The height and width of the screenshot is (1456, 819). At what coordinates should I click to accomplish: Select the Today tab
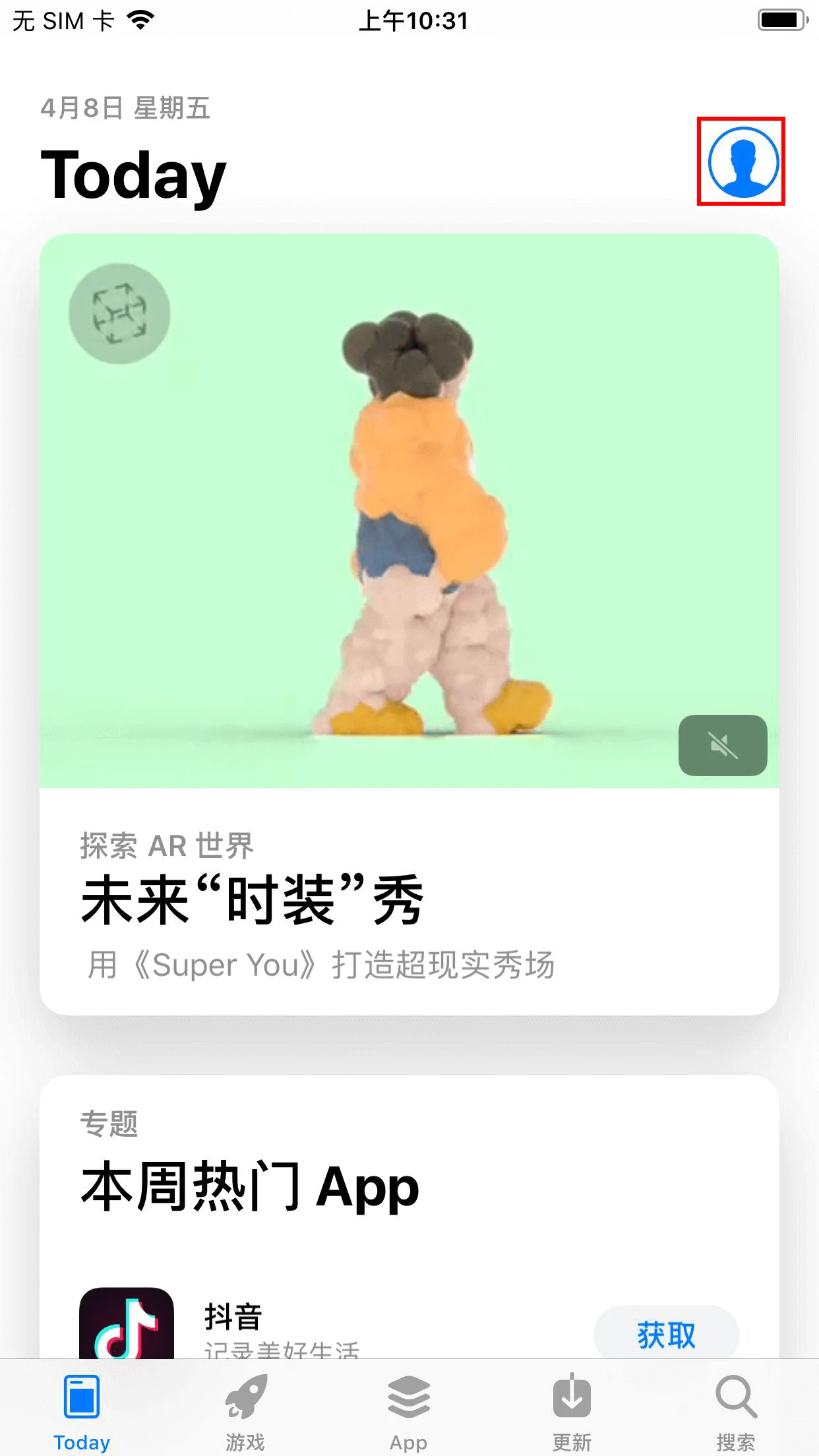(82, 1411)
